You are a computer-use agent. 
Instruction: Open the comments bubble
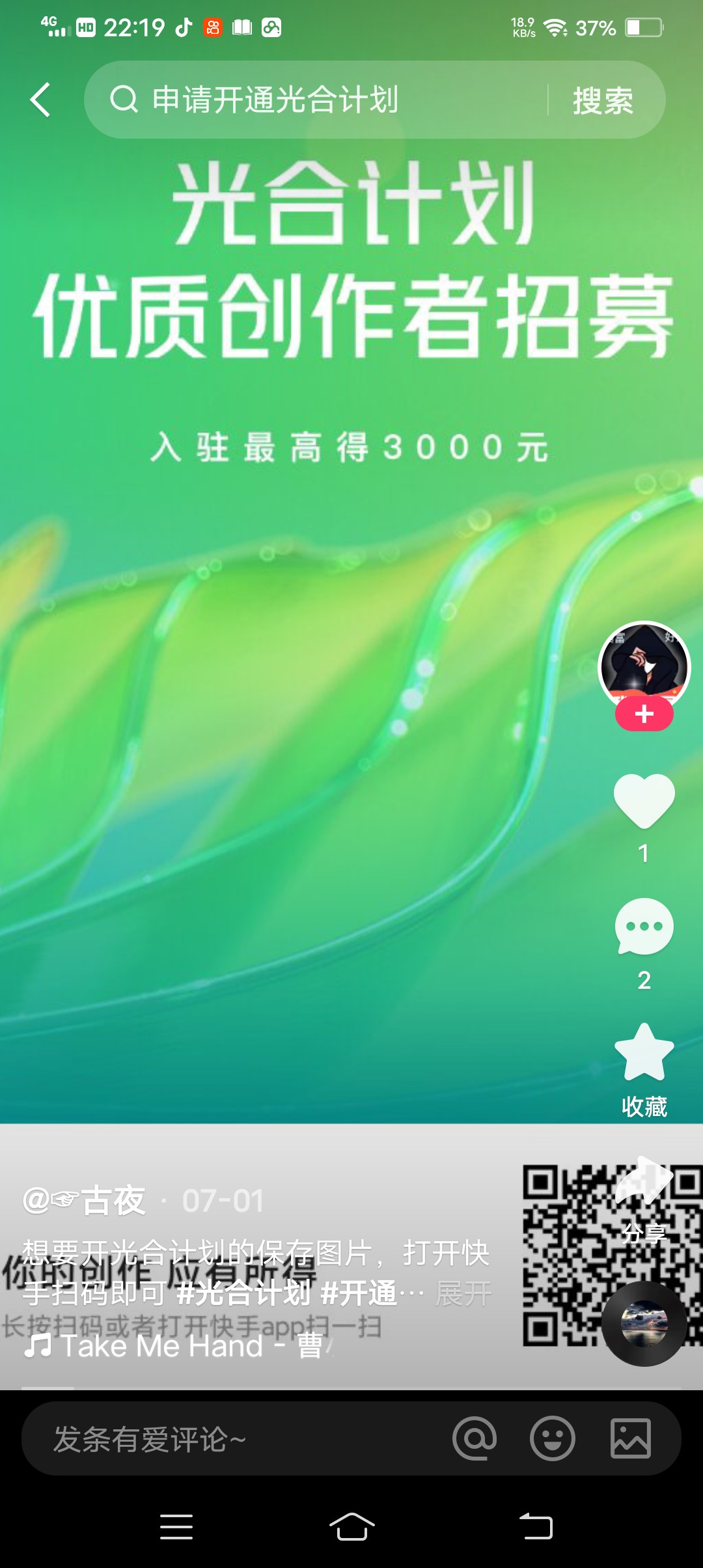pos(644,926)
